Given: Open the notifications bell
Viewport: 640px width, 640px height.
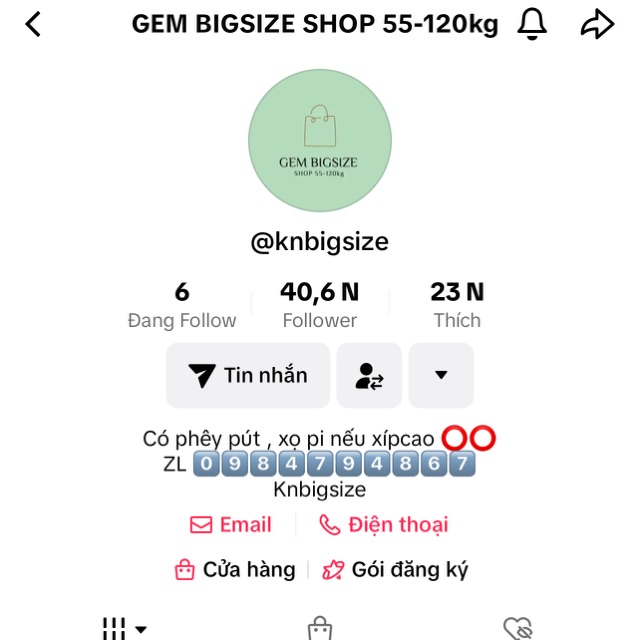Looking at the screenshot, I should coord(532,25).
